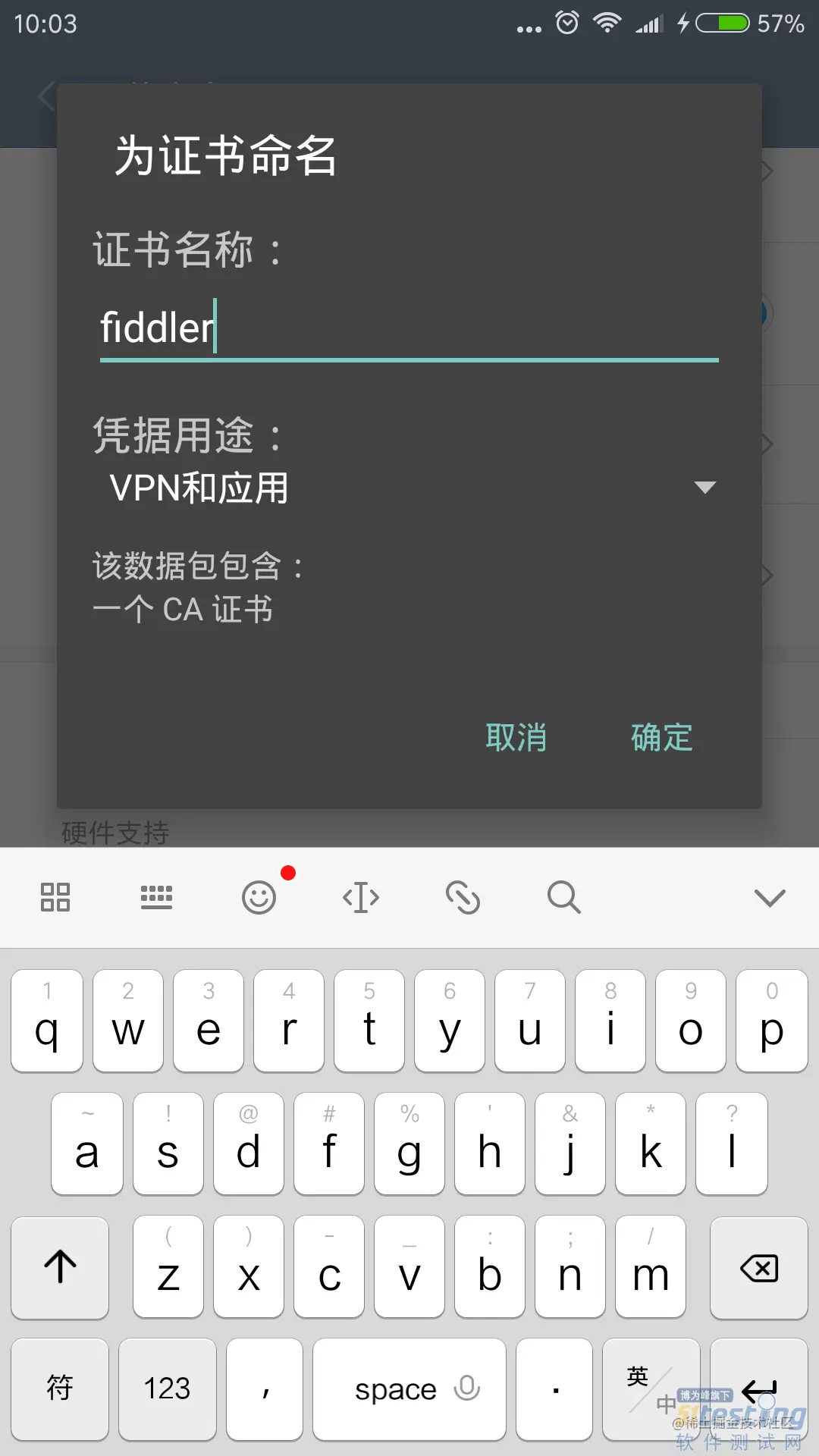Hide the keyboard with the down chevron

pyautogui.click(x=770, y=898)
